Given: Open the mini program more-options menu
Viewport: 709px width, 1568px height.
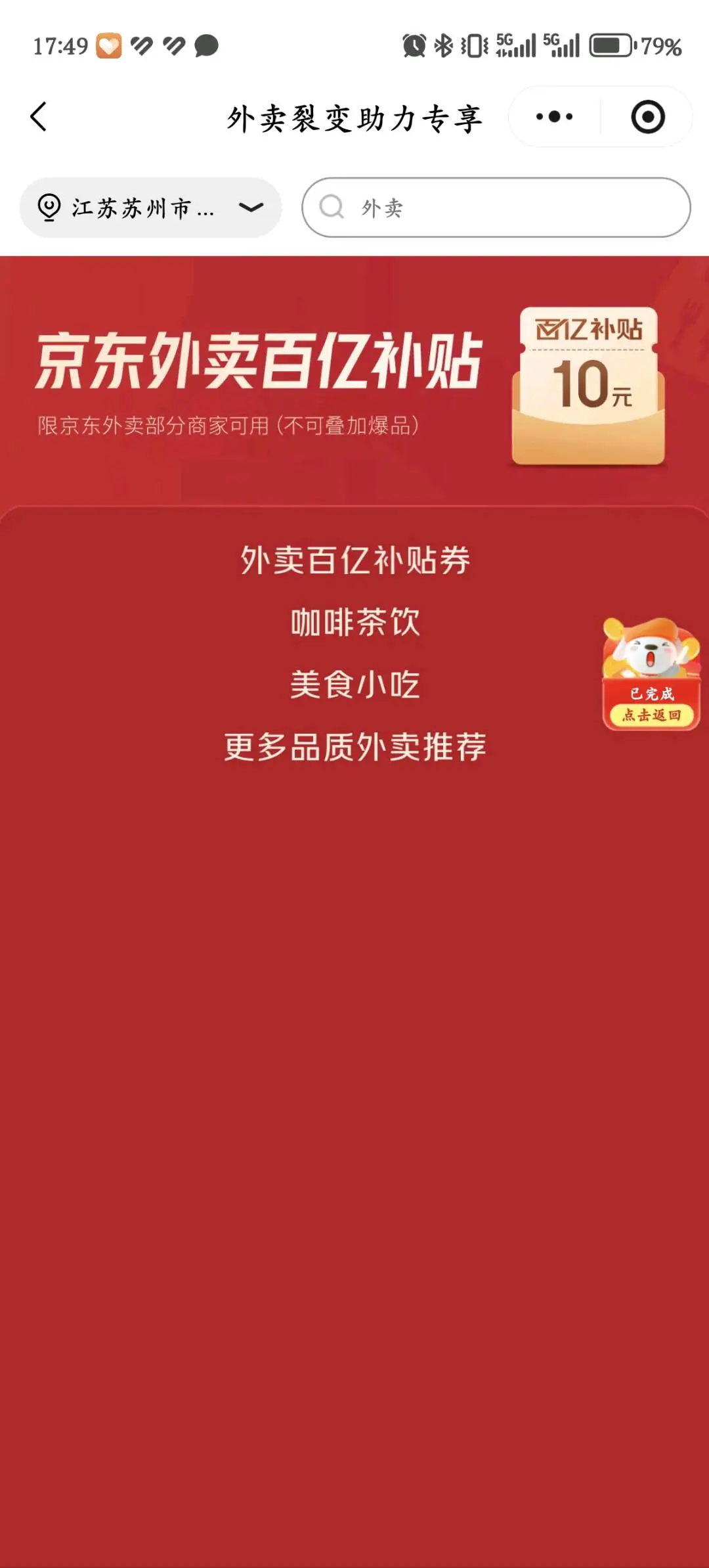Looking at the screenshot, I should 555,117.
